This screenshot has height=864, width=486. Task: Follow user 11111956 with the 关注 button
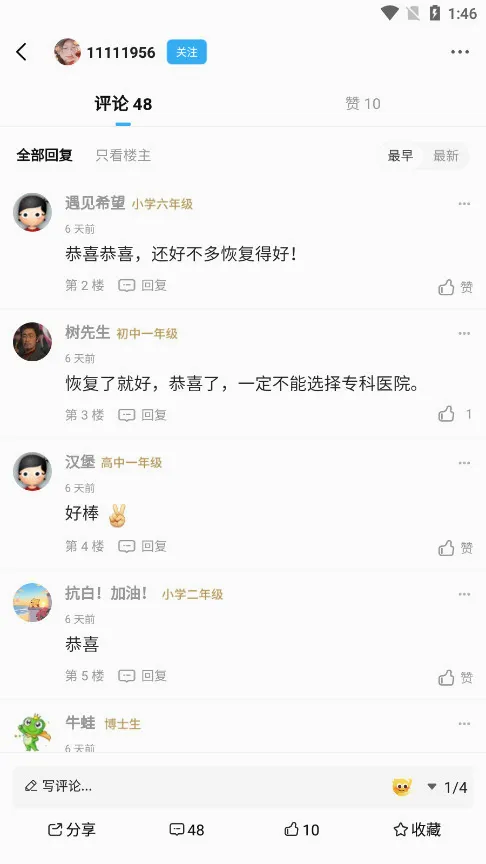[x=187, y=52]
